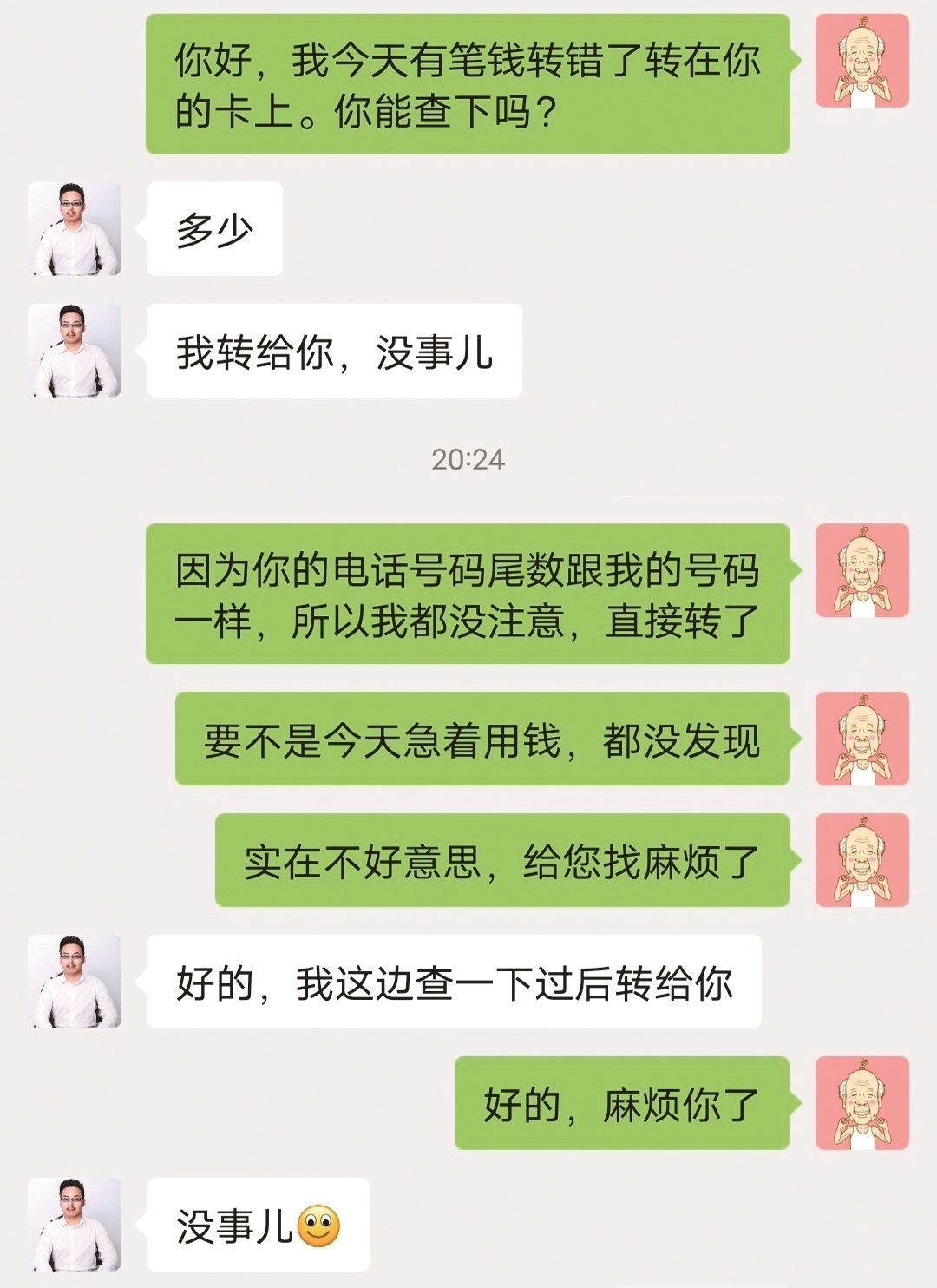Open sender avatar beside '多少' message
937x1288 pixels.
(x=75, y=229)
